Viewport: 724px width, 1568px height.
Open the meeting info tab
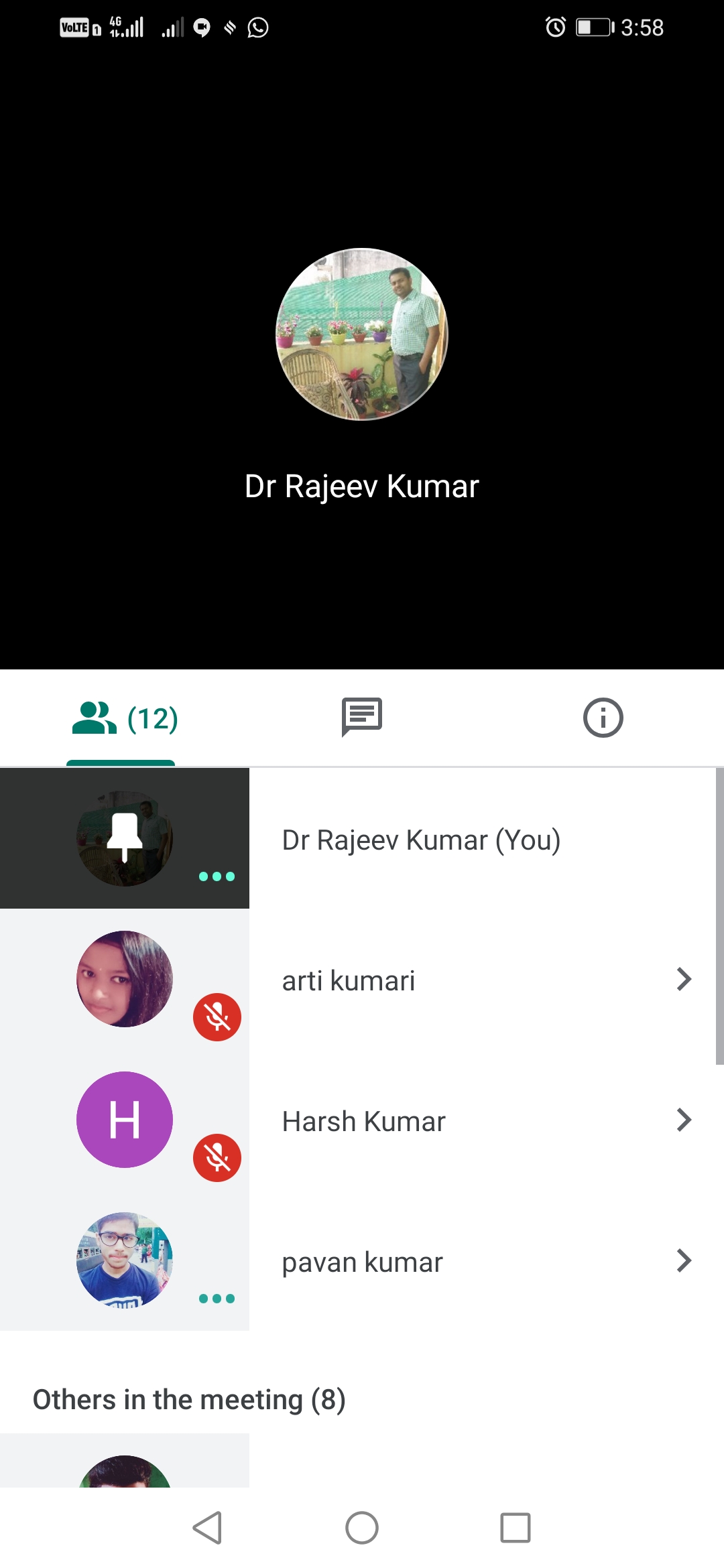[x=603, y=718]
